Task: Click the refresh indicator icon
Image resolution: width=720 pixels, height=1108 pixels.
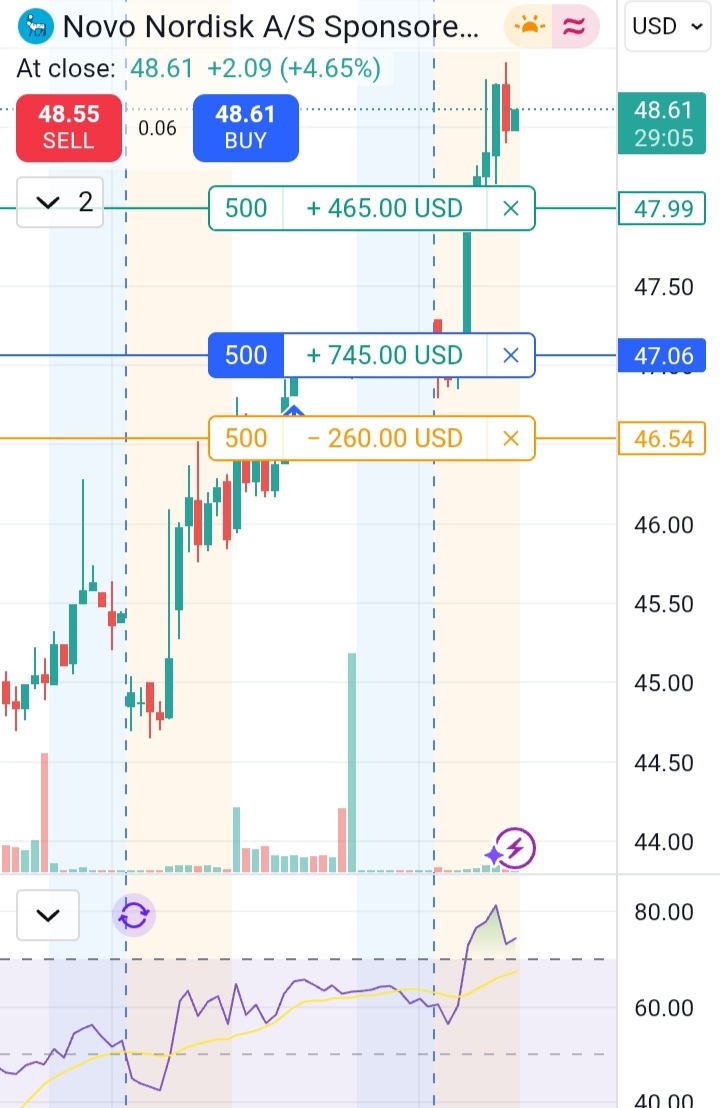Action: click(x=134, y=916)
